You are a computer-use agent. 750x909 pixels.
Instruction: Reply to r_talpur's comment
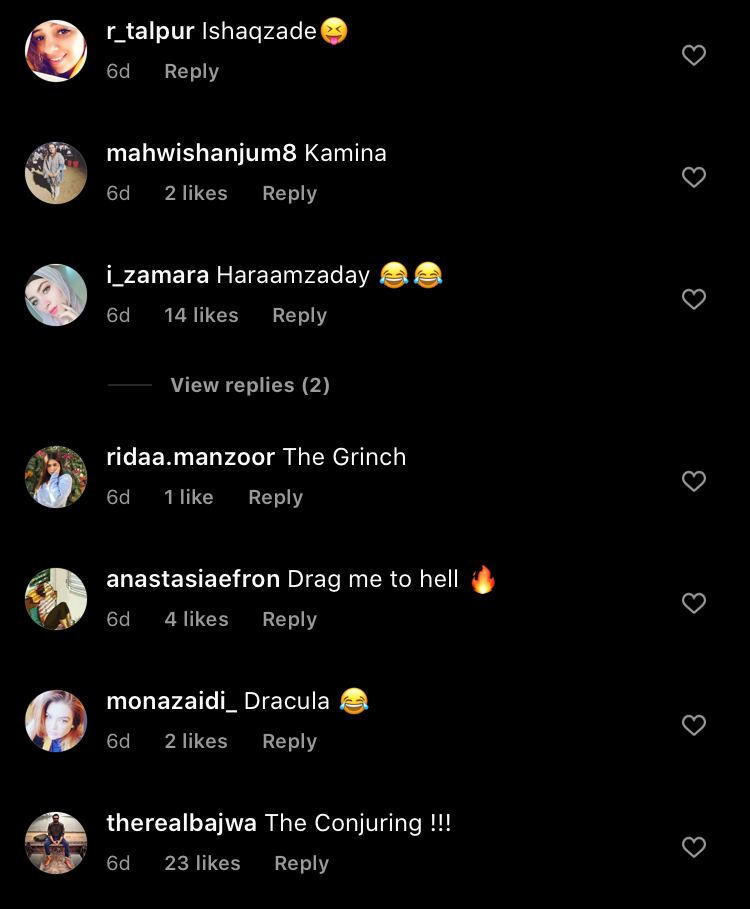(x=191, y=72)
